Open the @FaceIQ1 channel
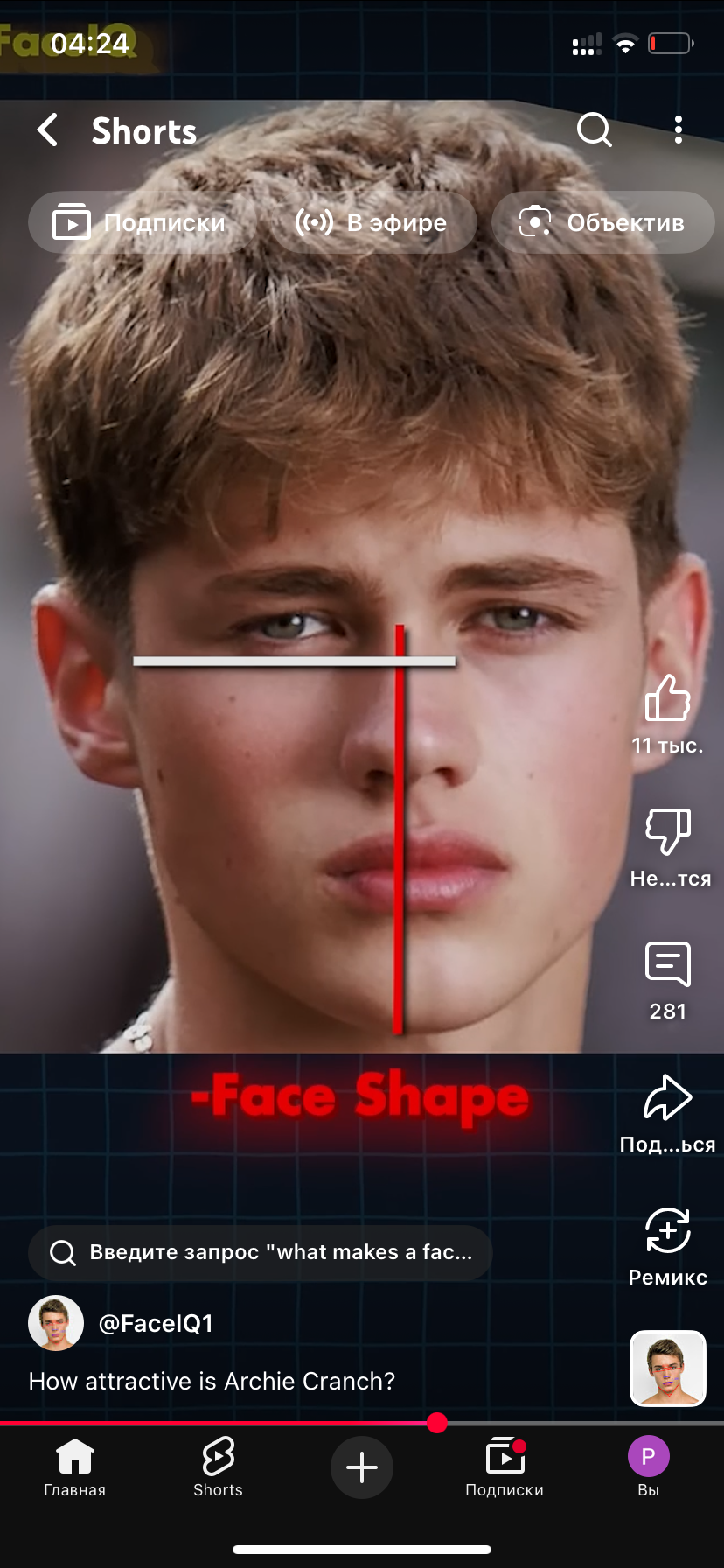Screen dimensions: 724x1568 coord(156,1323)
